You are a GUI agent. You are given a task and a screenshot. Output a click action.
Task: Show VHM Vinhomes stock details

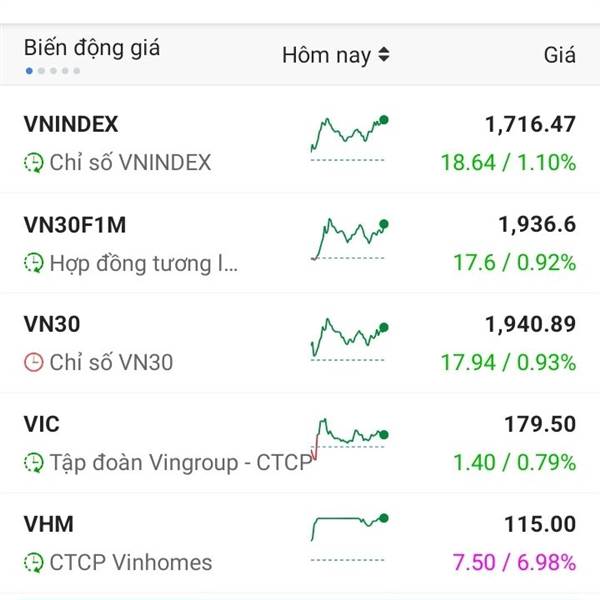[299, 542]
